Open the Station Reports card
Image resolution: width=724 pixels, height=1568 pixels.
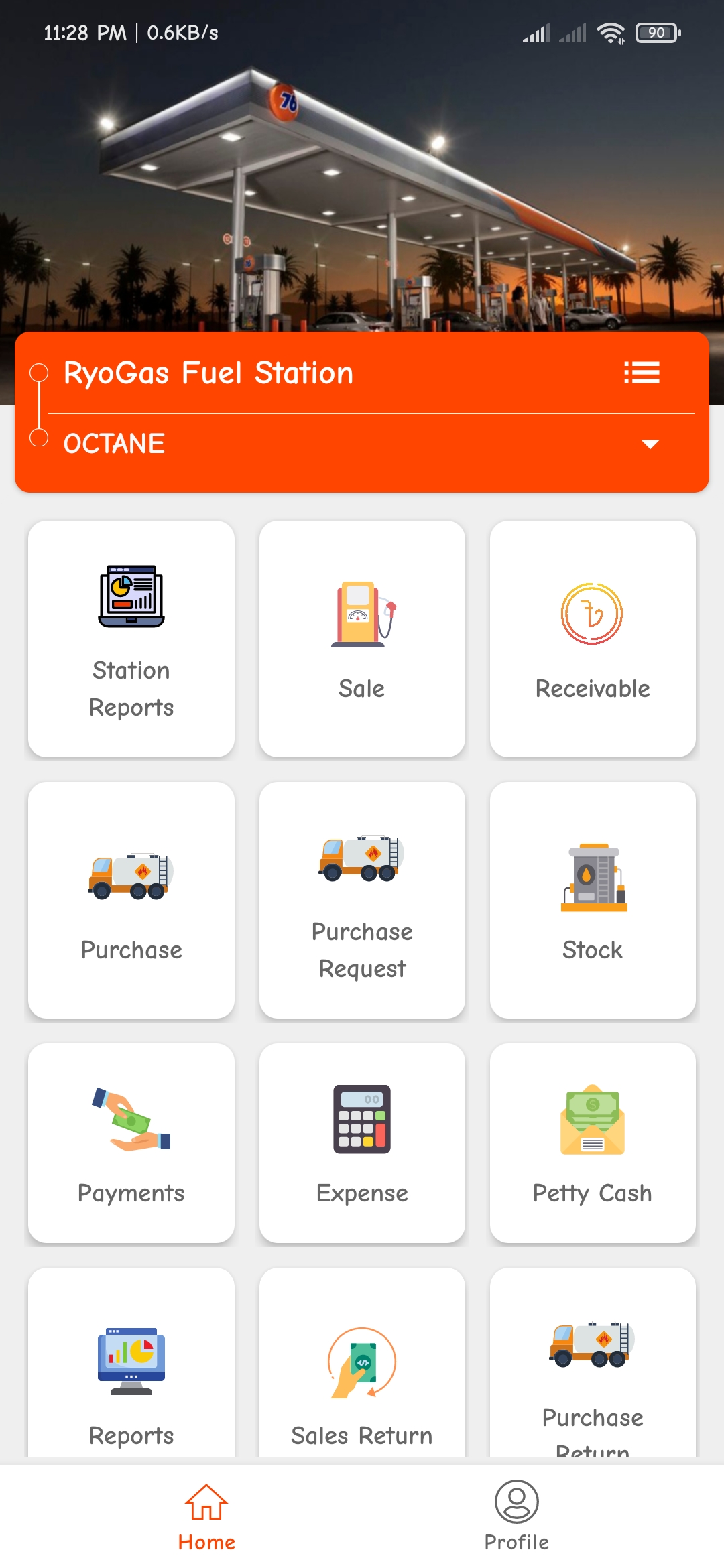click(x=131, y=639)
